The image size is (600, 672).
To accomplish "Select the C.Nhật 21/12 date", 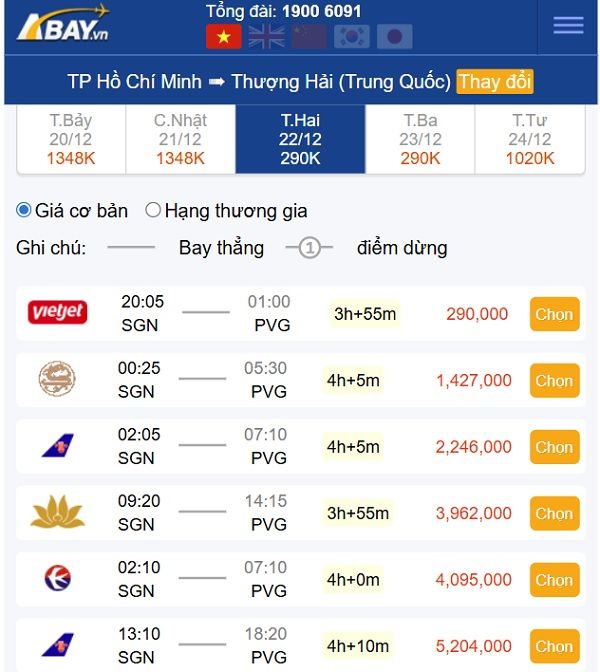I will [x=180, y=139].
